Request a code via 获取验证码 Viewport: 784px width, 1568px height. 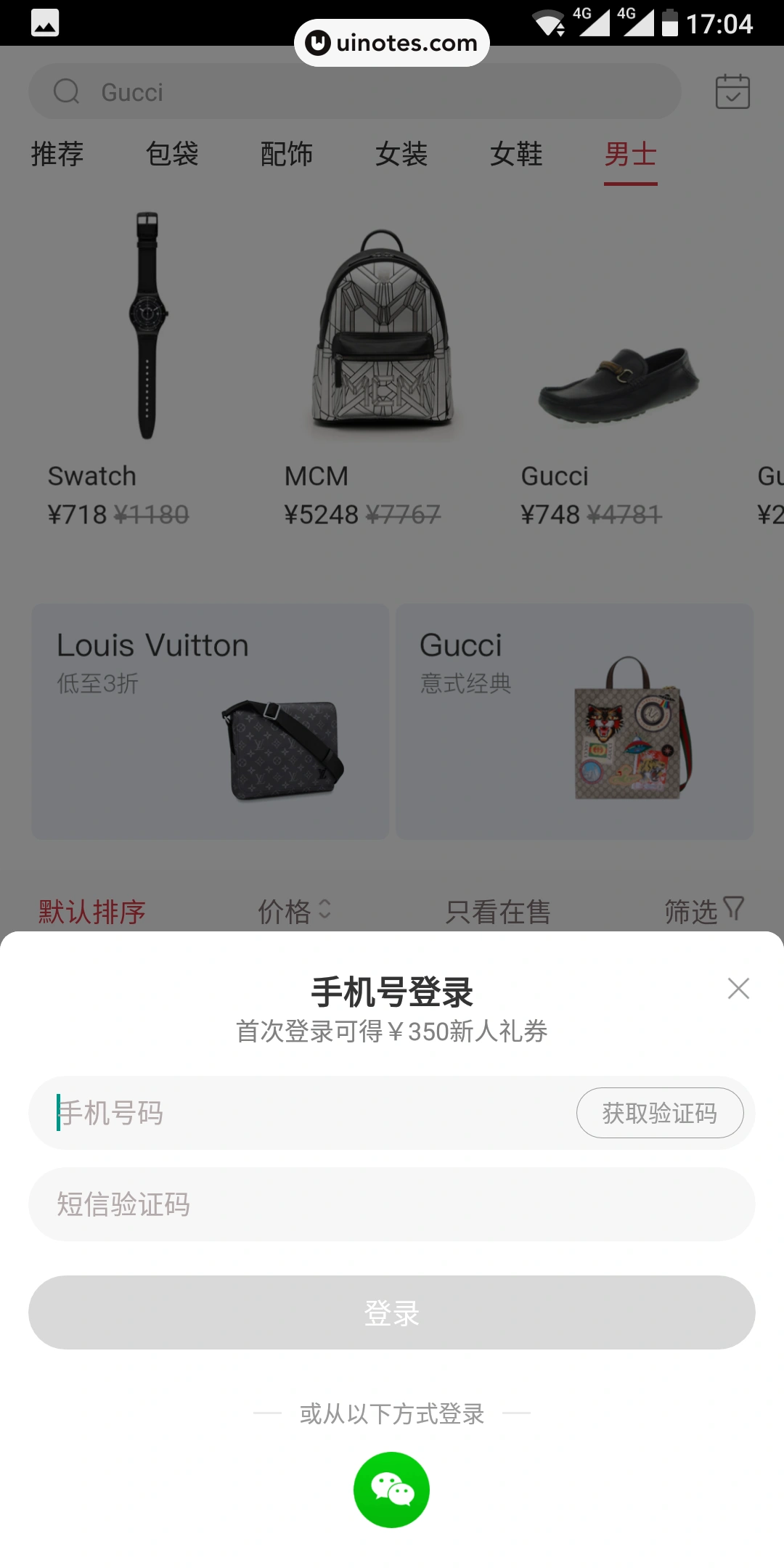point(660,1112)
